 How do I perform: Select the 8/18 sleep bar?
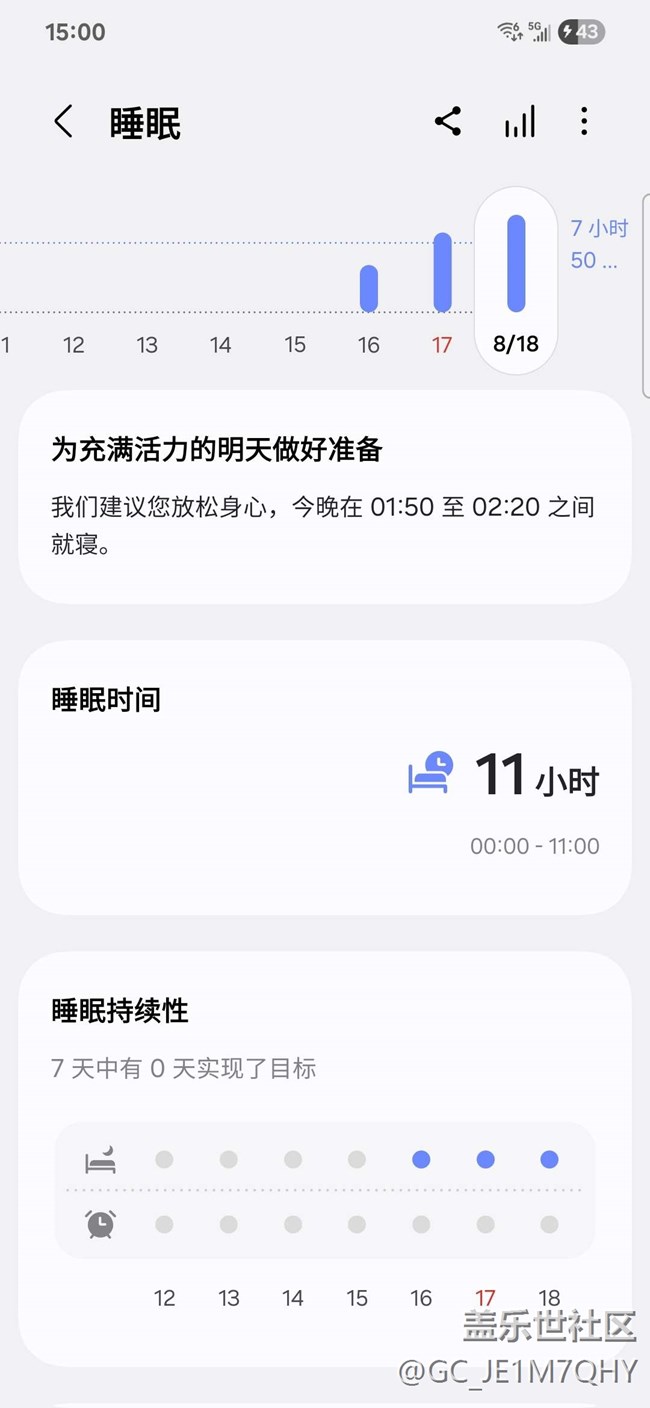516,264
